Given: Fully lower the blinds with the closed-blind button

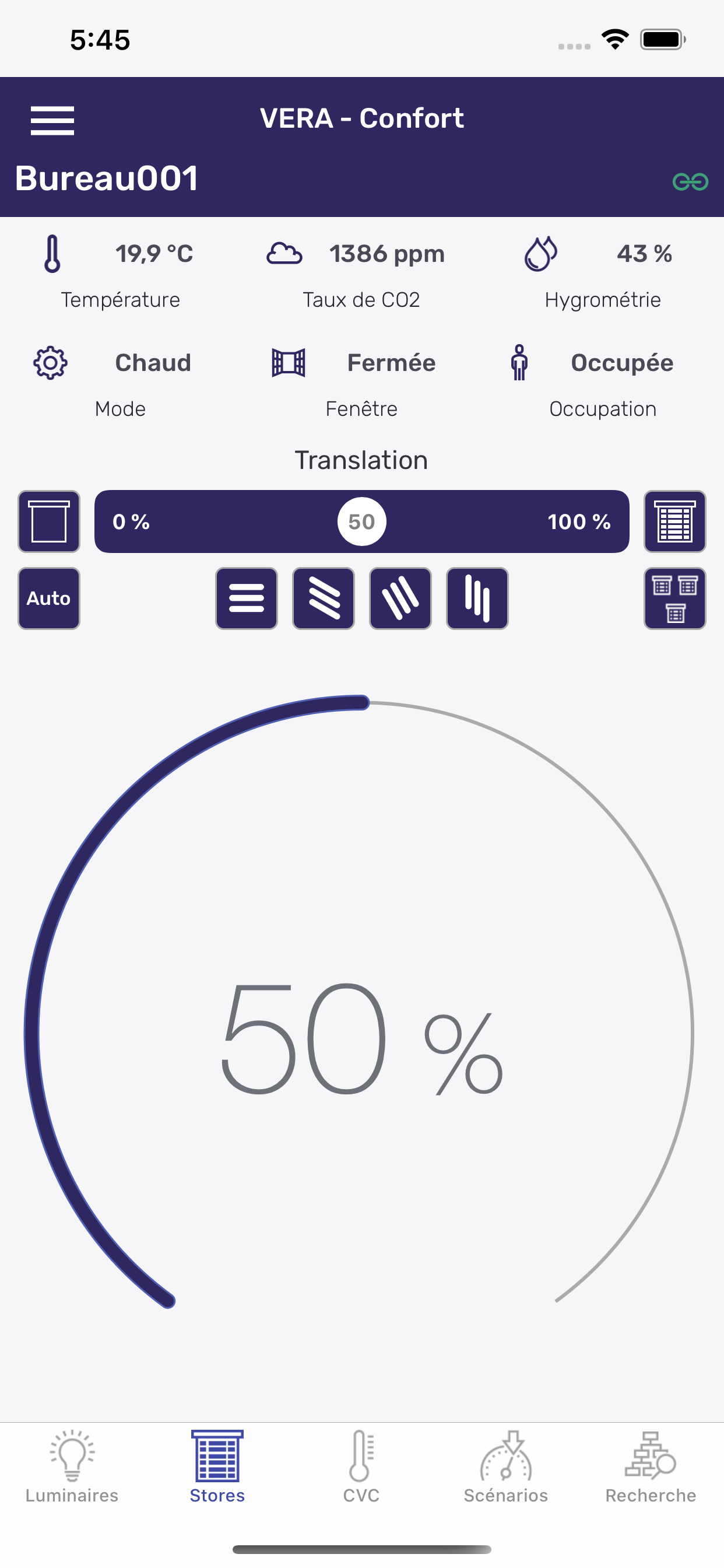Looking at the screenshot, I should (x=674, y=521).
